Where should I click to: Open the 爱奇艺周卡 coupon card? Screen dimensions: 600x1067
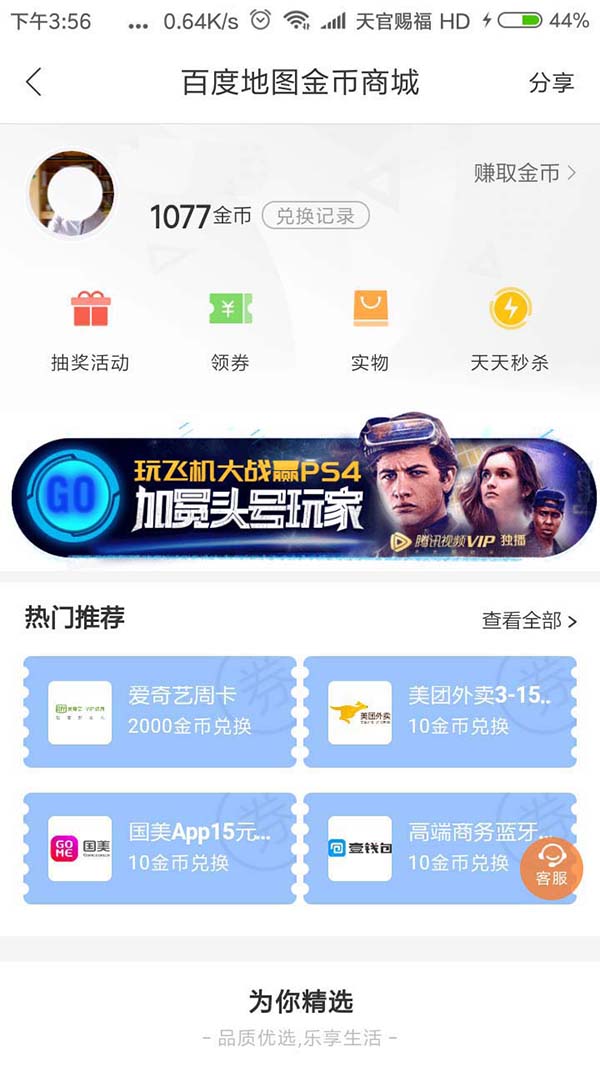pyautogui.click(x=160, y=711)
